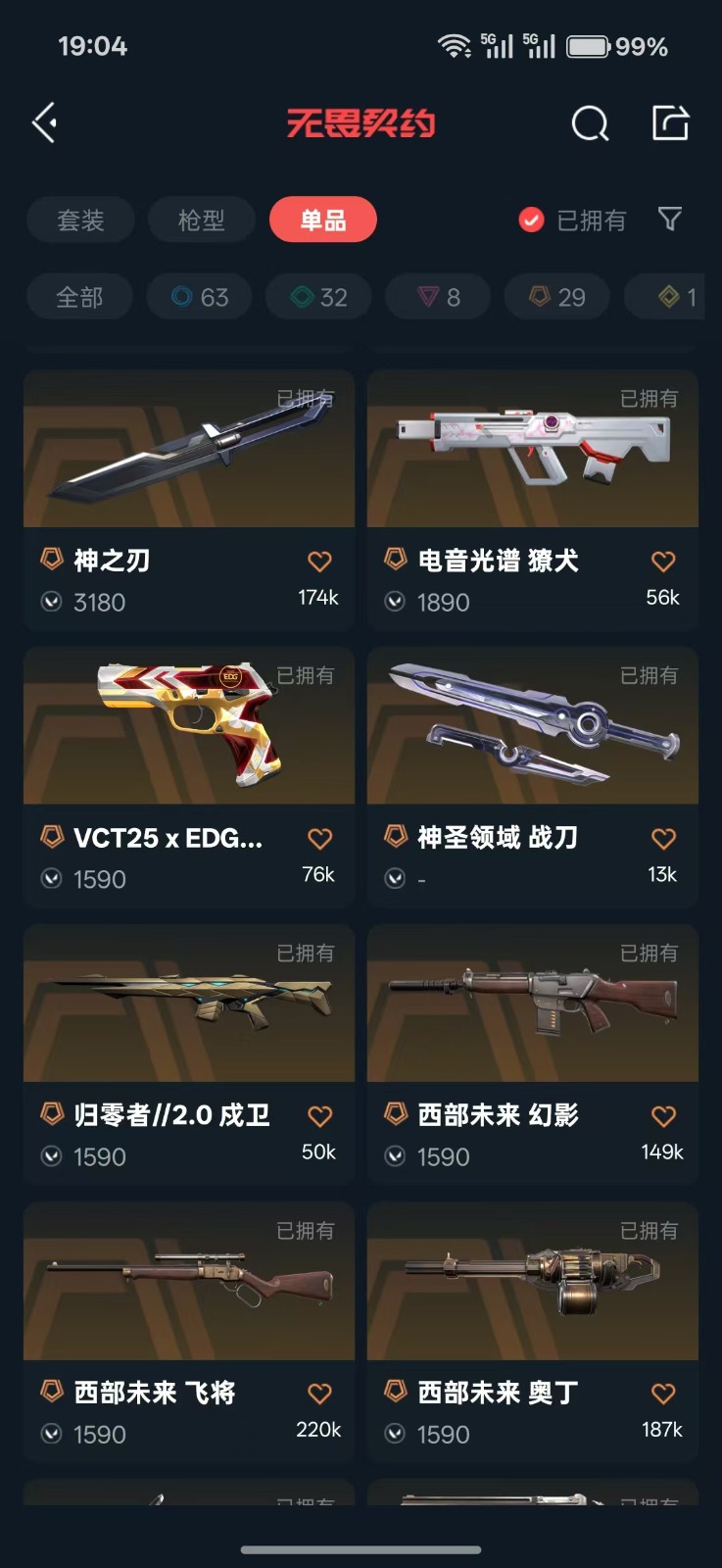The image size is (722, 1568).
Task: Select the 单品 tab
Action: 323,220
